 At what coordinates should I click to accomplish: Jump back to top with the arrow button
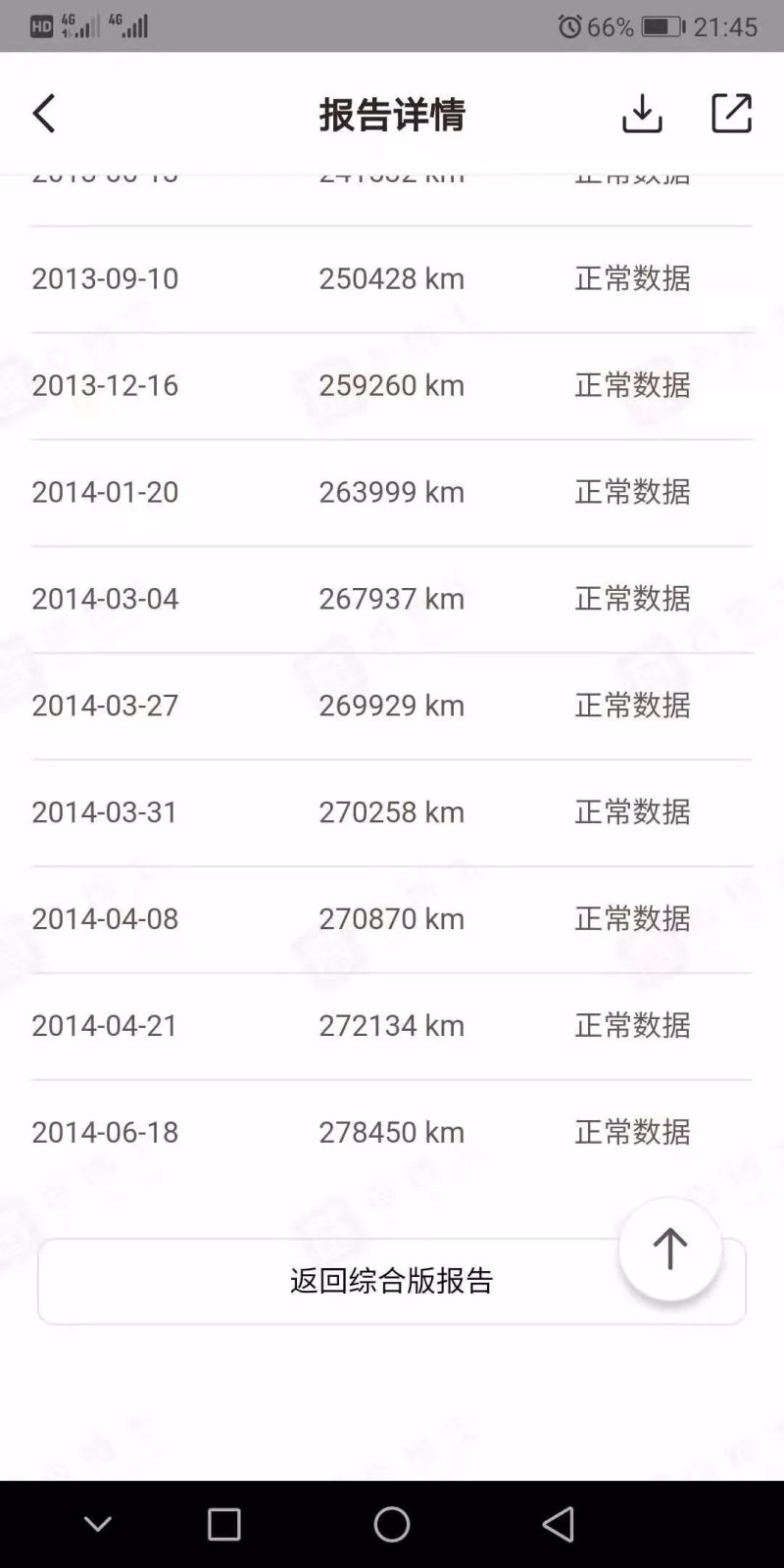[x=670, y=1249]
